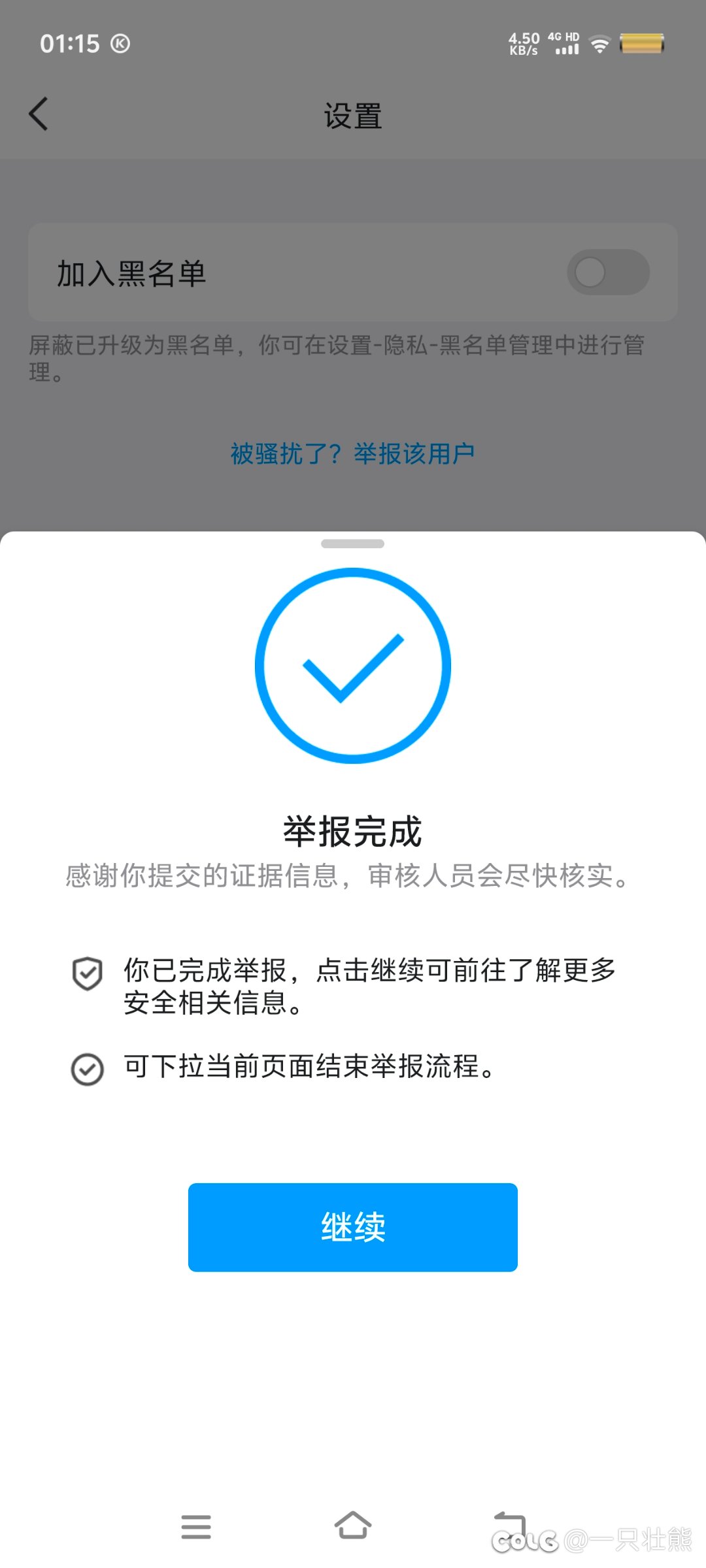This screenshot has width=706, height=1568.
Task: Tap the bottom sheet drag handle
Action: coord(353,544)
